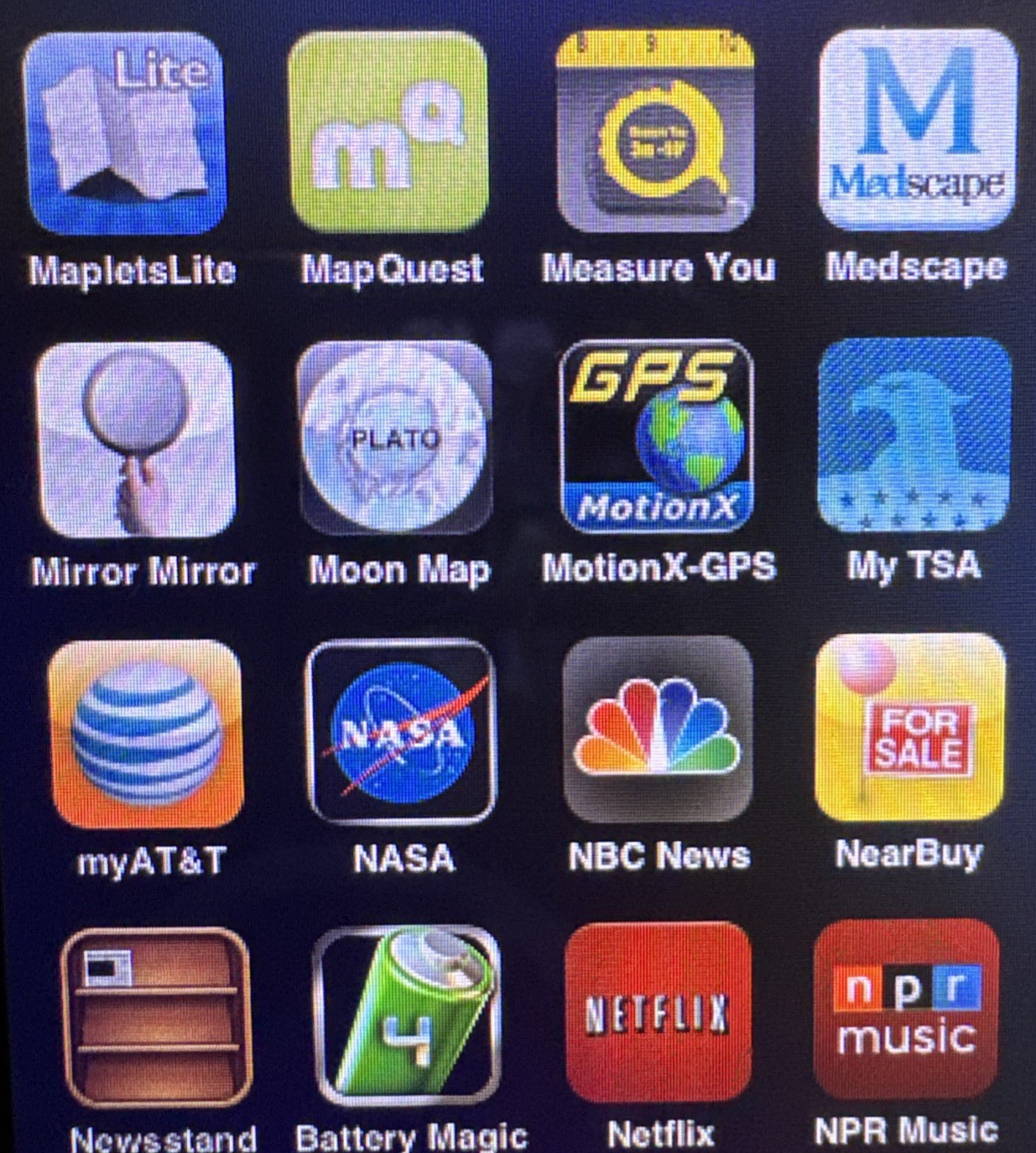Open MotionX-GPS
The width and height of the screenshot is (1036, 1153).
click(656, 436)
